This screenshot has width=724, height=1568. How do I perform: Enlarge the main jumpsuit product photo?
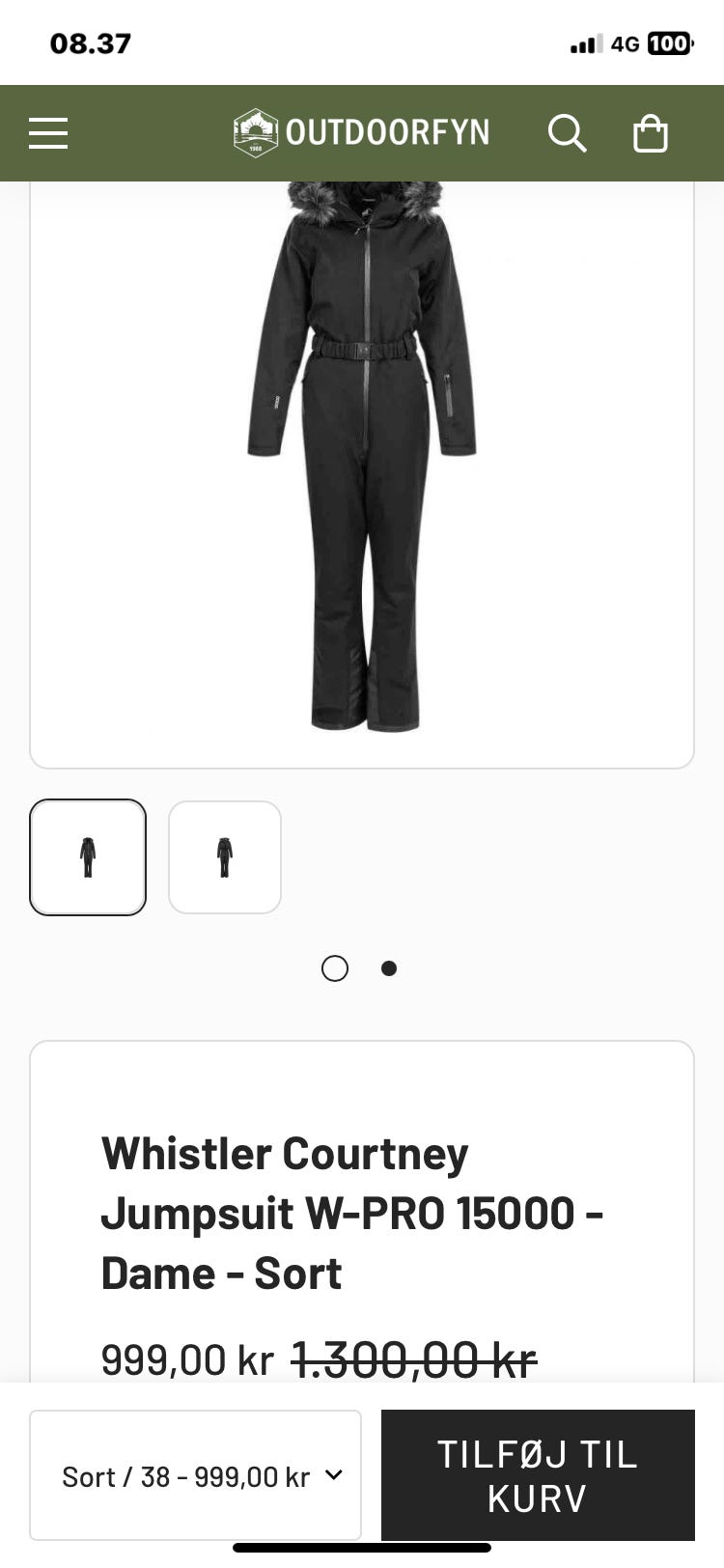click(362, 463)
